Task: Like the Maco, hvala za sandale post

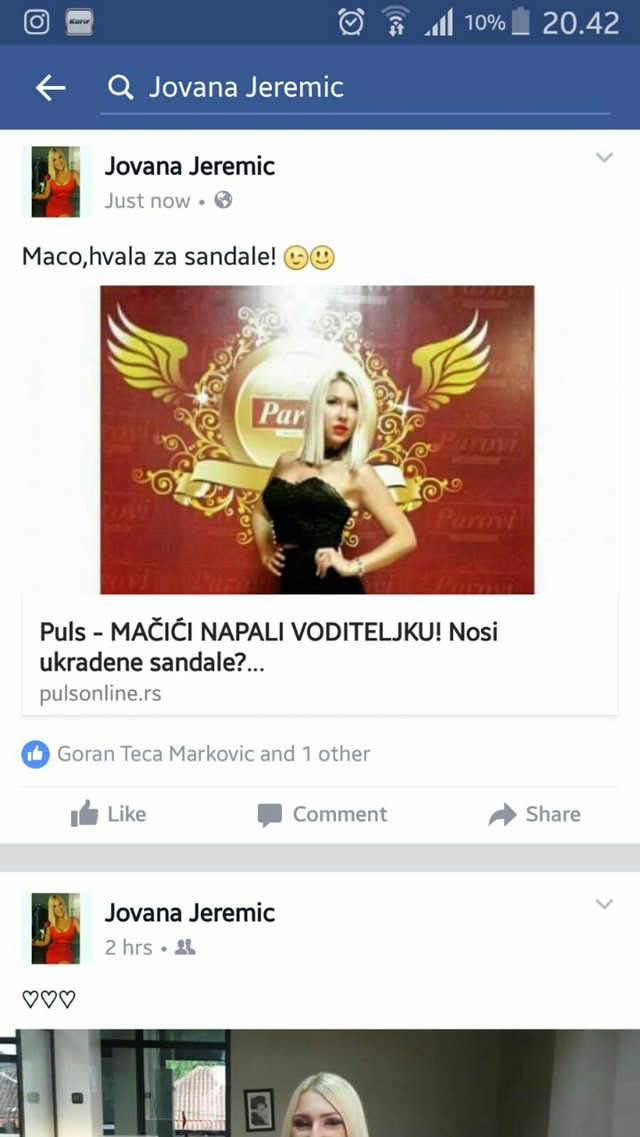Action: point(109,814)
